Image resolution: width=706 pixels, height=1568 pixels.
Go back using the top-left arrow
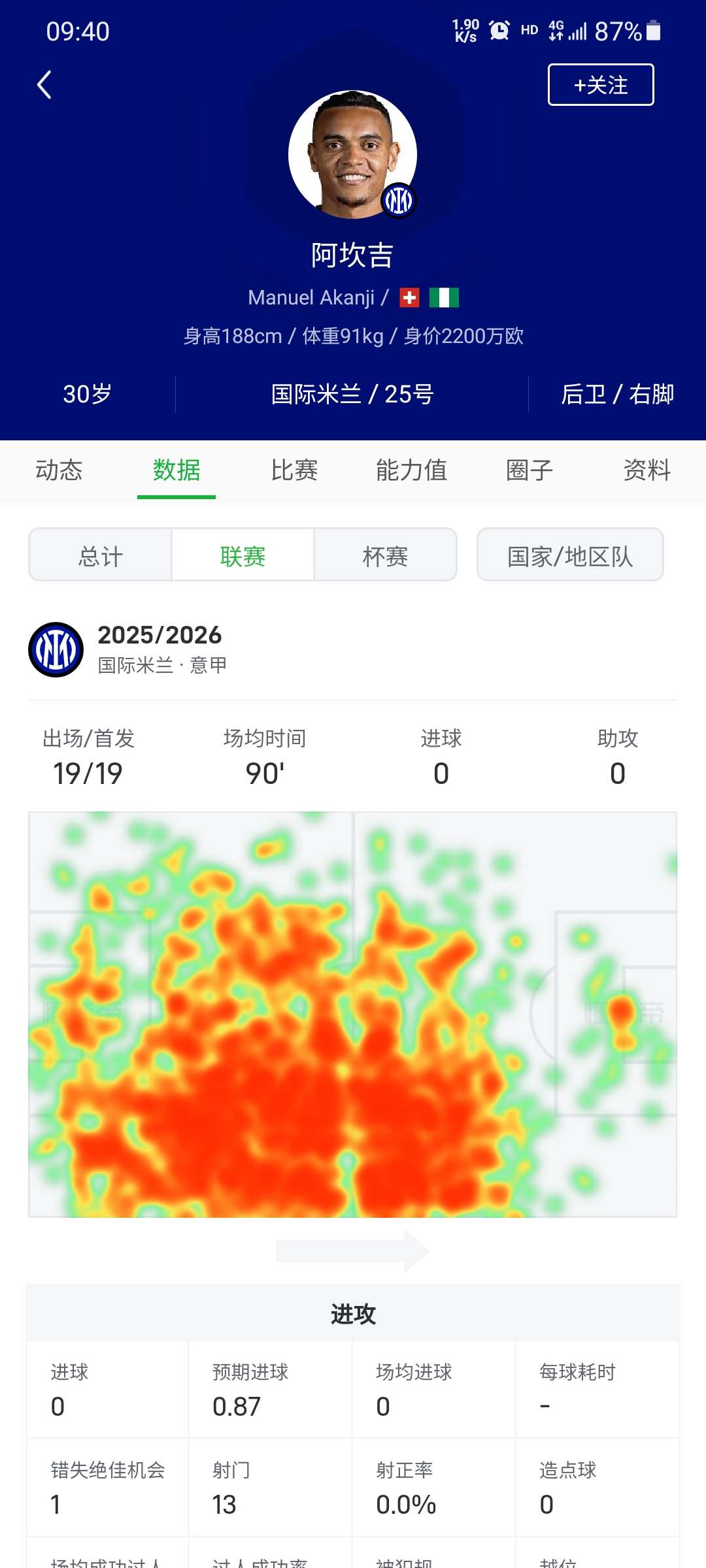tap(44, 85)
